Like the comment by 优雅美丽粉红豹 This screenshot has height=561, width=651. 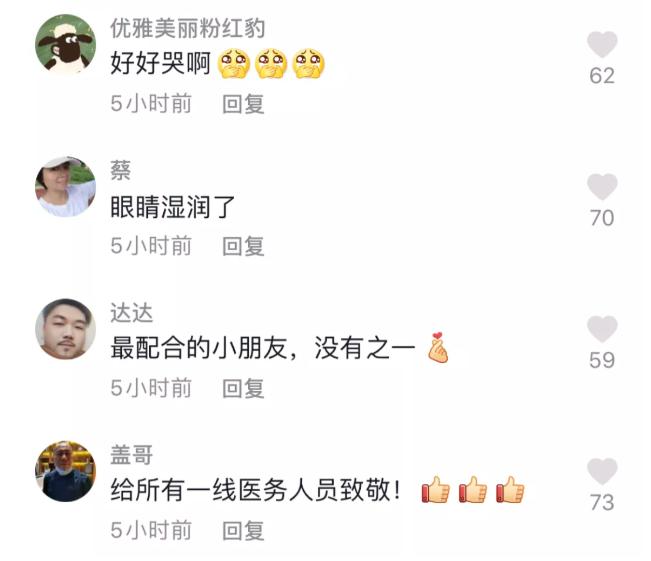(x=601, y=45)
